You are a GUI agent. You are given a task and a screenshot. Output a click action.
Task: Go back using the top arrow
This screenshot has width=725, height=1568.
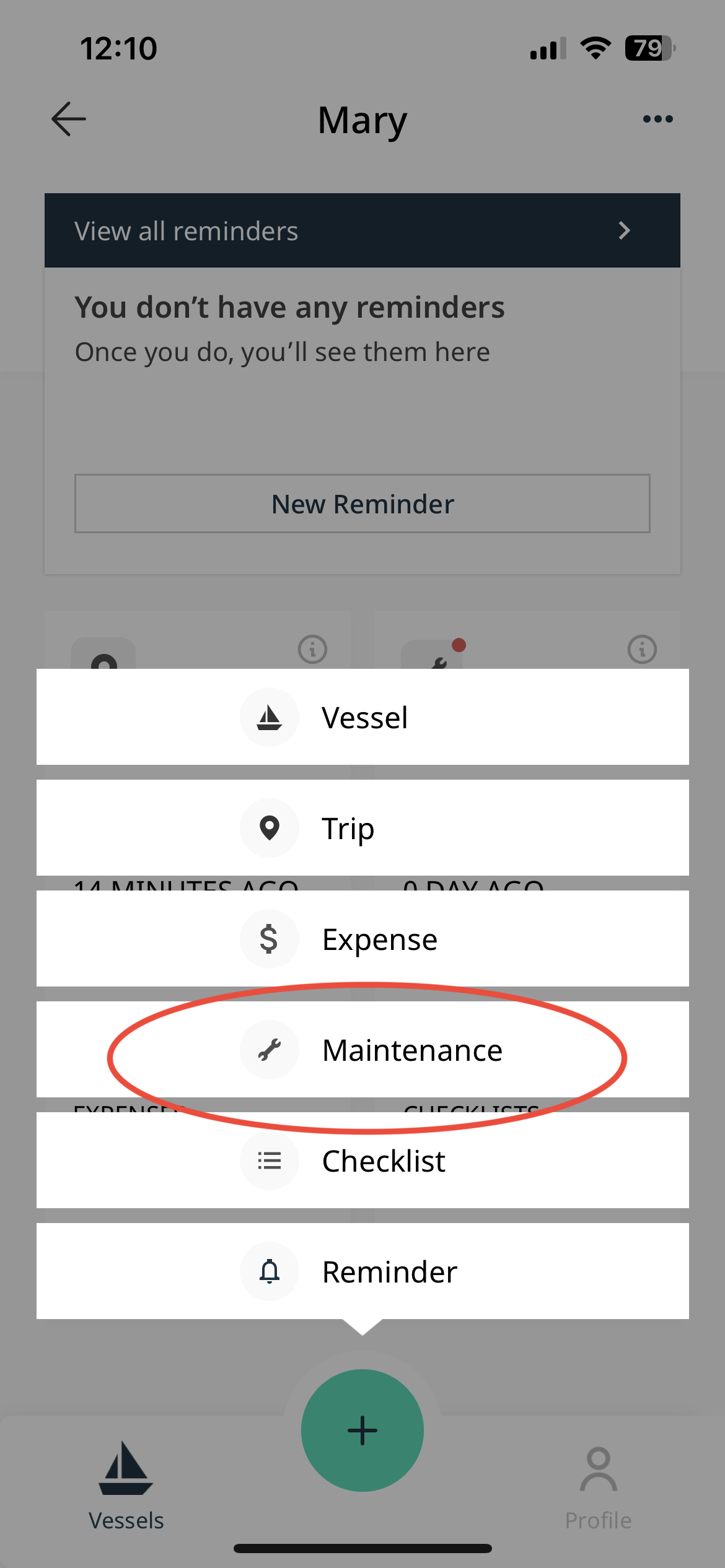pos(68,119)
